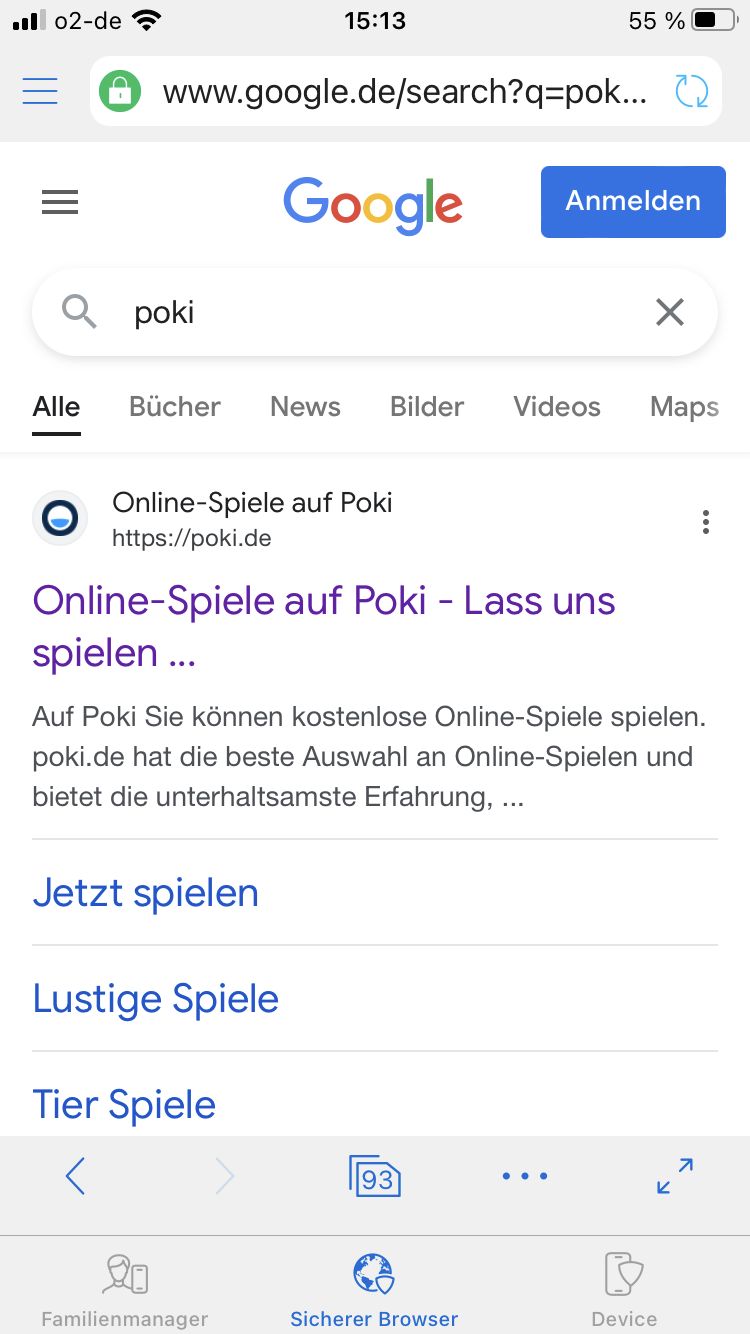This screenshot has width=750, height=1334.
Task: Reload the current page
Action: [691, 92]
